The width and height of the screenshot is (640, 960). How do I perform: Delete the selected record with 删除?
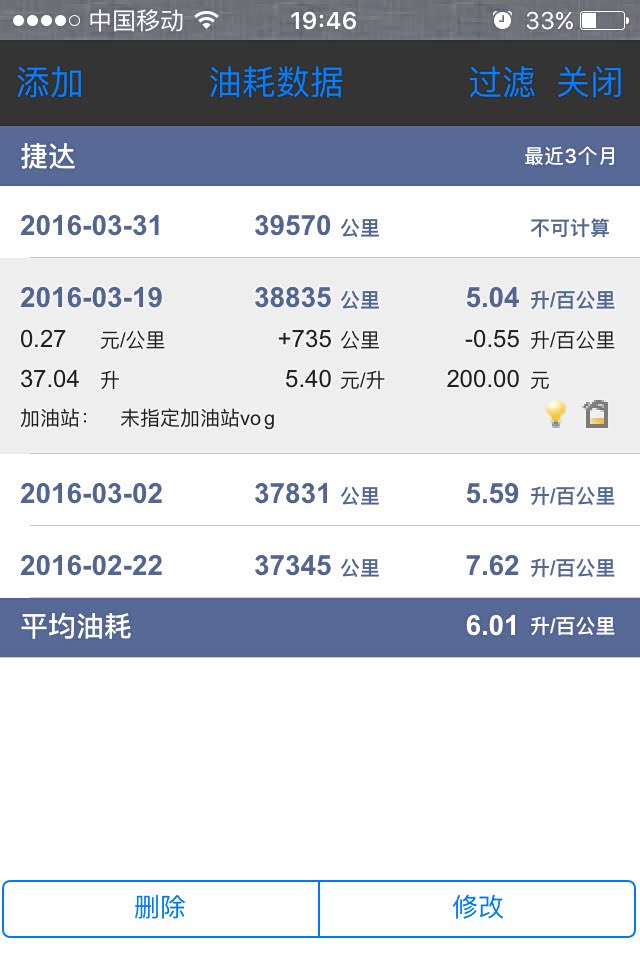click(160, 907)
